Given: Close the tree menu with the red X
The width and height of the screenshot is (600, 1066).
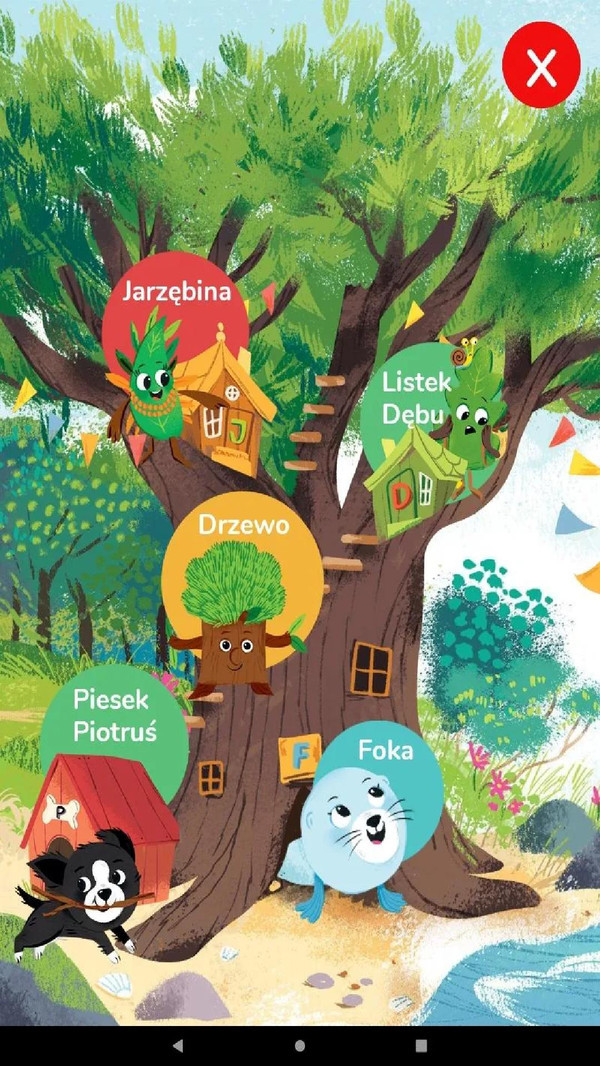Looking at the screenshot, I should (x=541, y=66).
